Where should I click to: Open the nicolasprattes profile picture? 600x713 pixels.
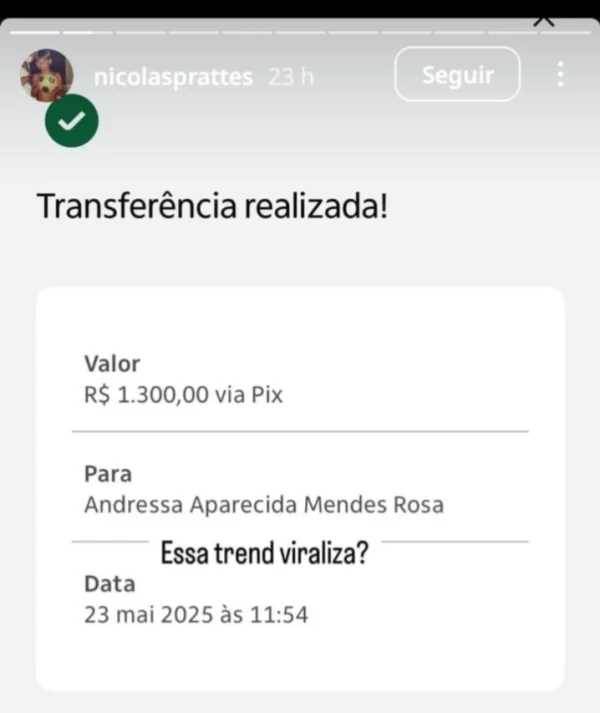click(x=47, y=76)
